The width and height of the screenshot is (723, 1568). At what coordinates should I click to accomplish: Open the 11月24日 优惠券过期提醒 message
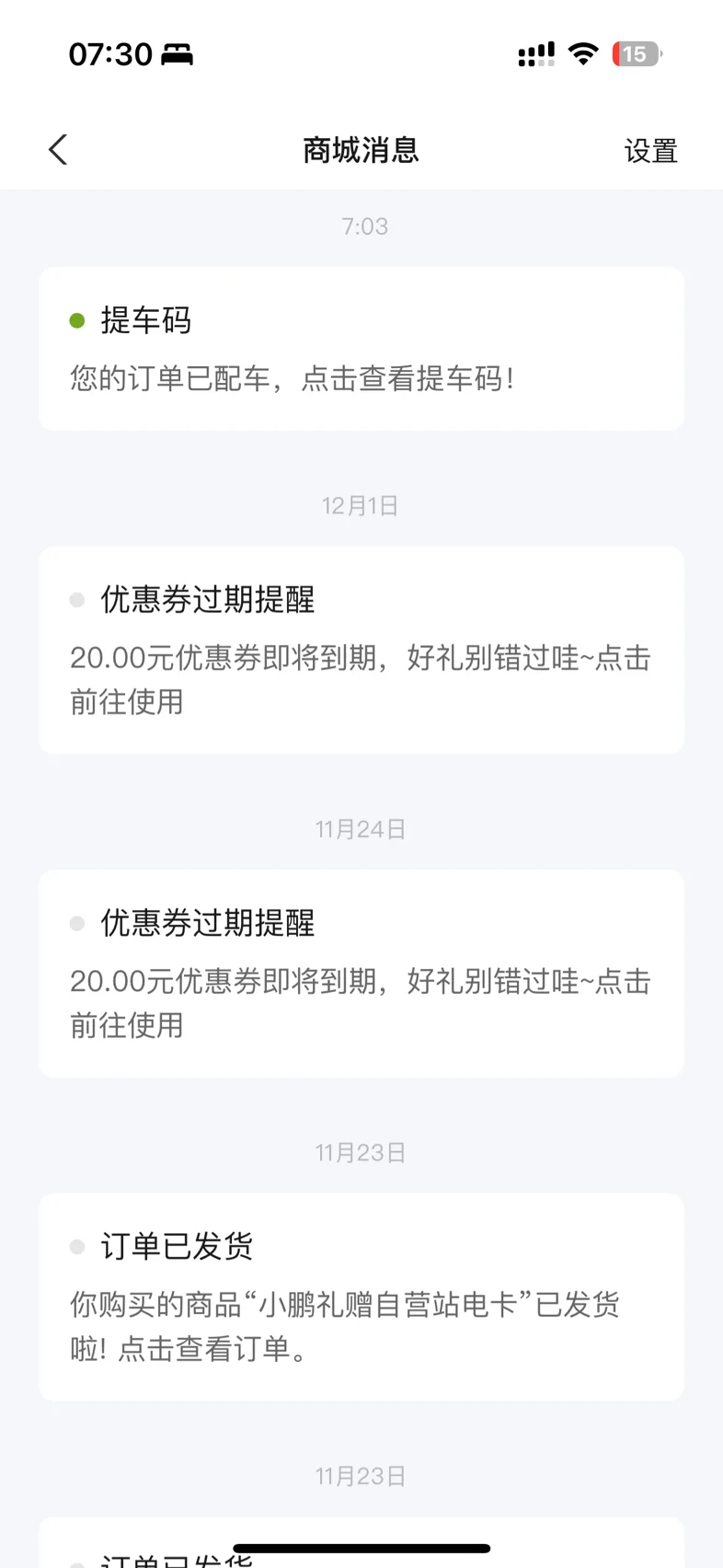[x=361, y=974]
